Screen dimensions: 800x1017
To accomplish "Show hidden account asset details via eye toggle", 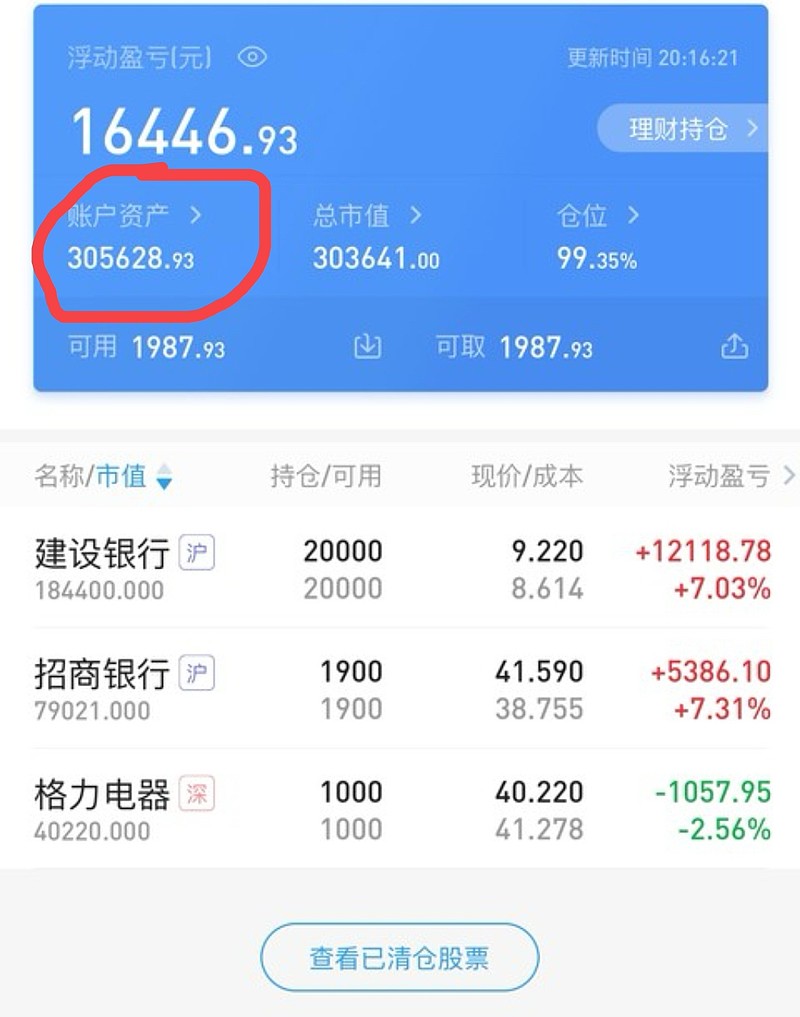I will pyautogui.click(x=253, y=58).
